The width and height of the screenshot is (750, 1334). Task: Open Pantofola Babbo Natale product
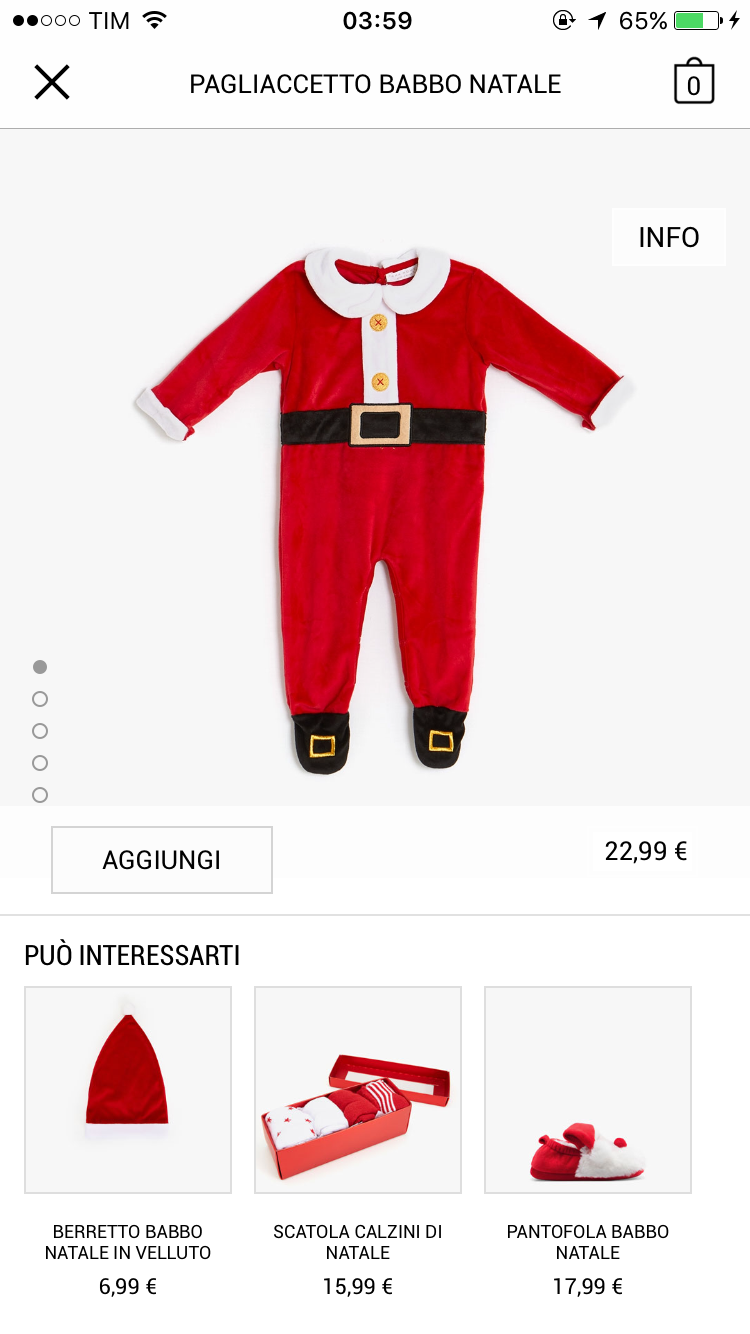tap(588, 1090)
